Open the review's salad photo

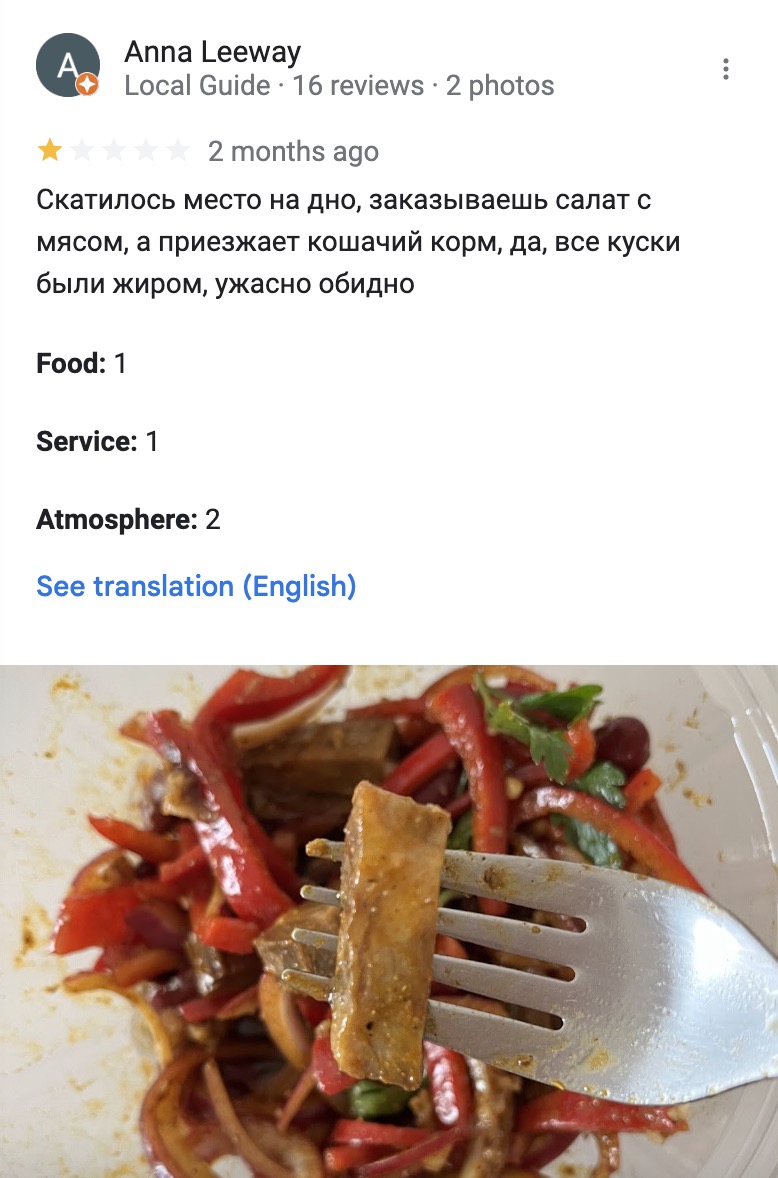point(389,920)
